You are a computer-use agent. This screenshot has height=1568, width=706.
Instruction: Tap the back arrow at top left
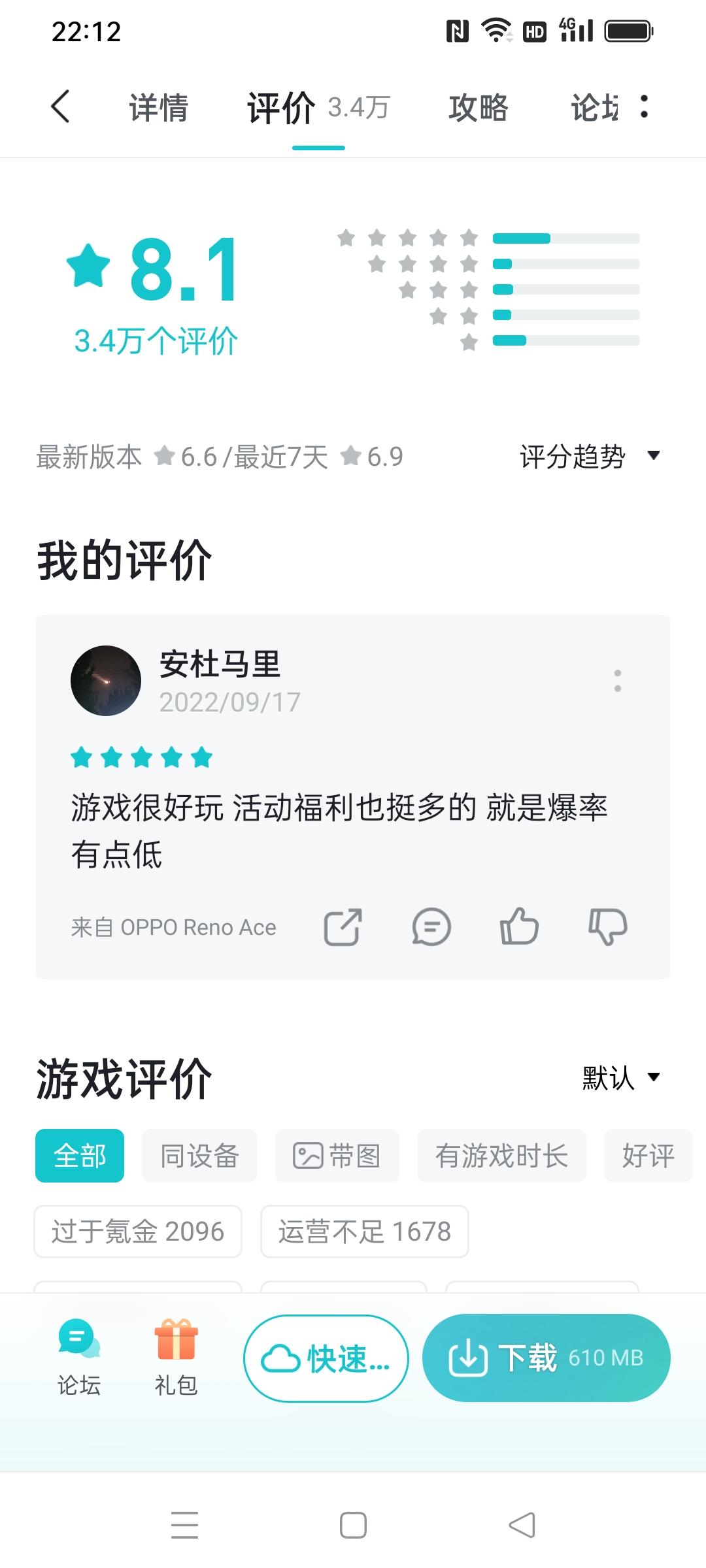[x=61, y=108]
